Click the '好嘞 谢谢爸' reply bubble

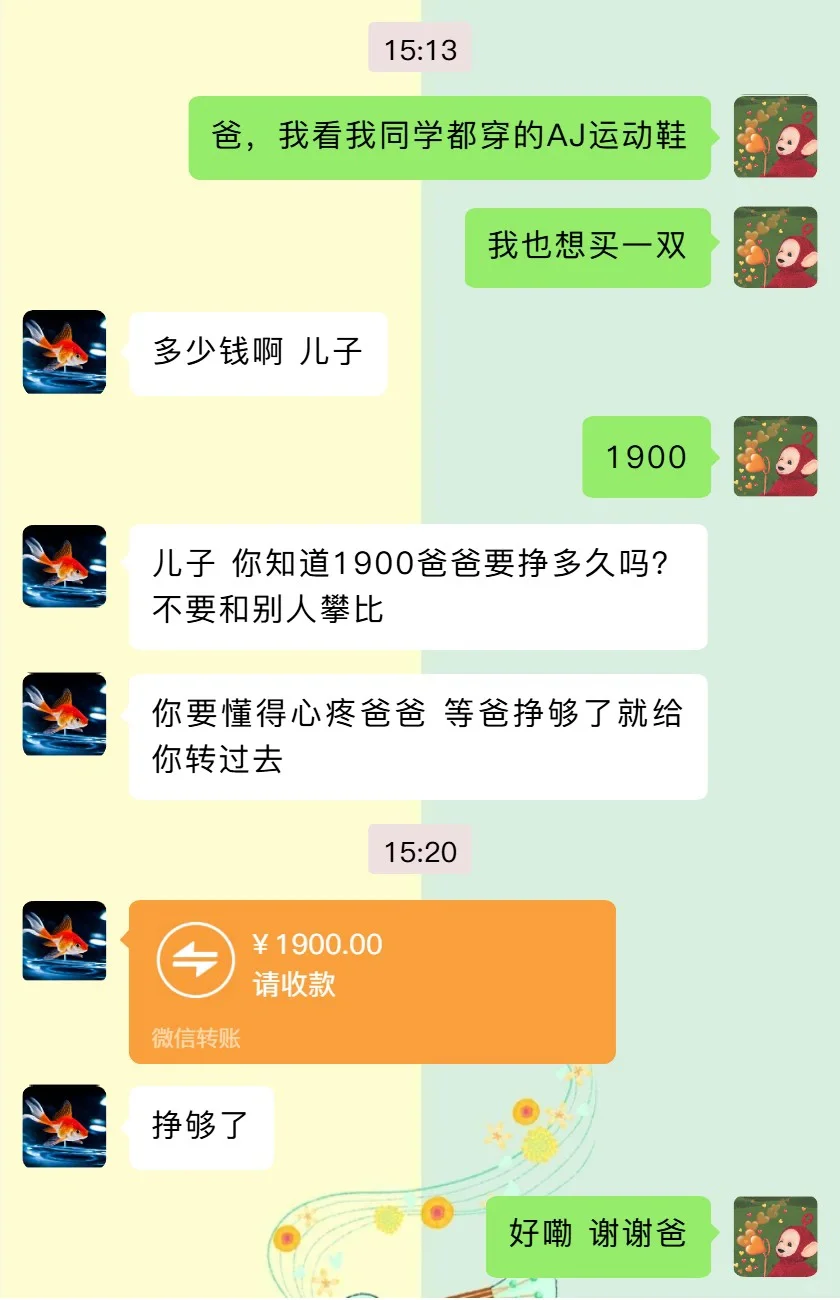[597, 1238]
